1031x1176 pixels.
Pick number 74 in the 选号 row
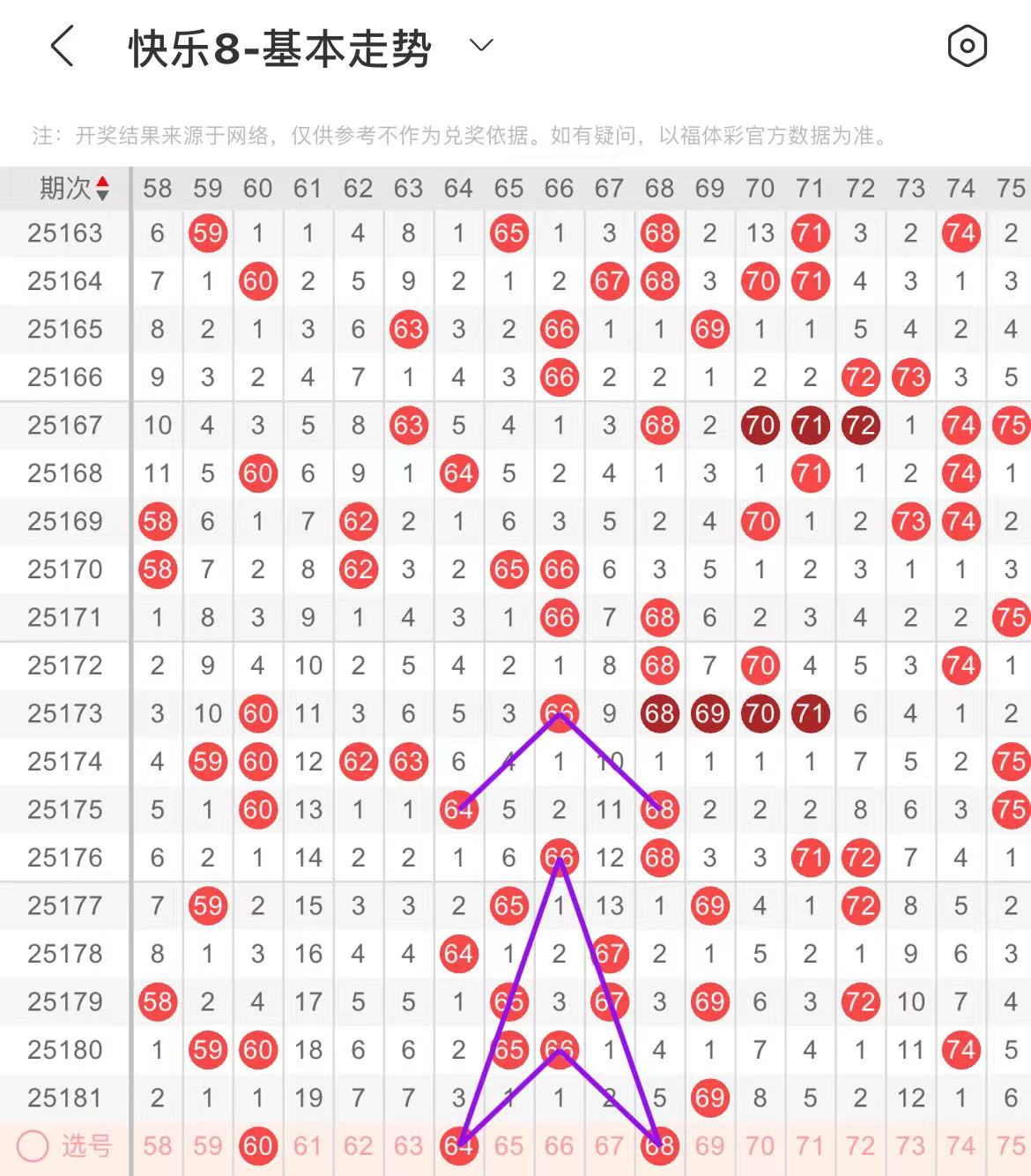pyautogui.click(x=961, y=1146)
